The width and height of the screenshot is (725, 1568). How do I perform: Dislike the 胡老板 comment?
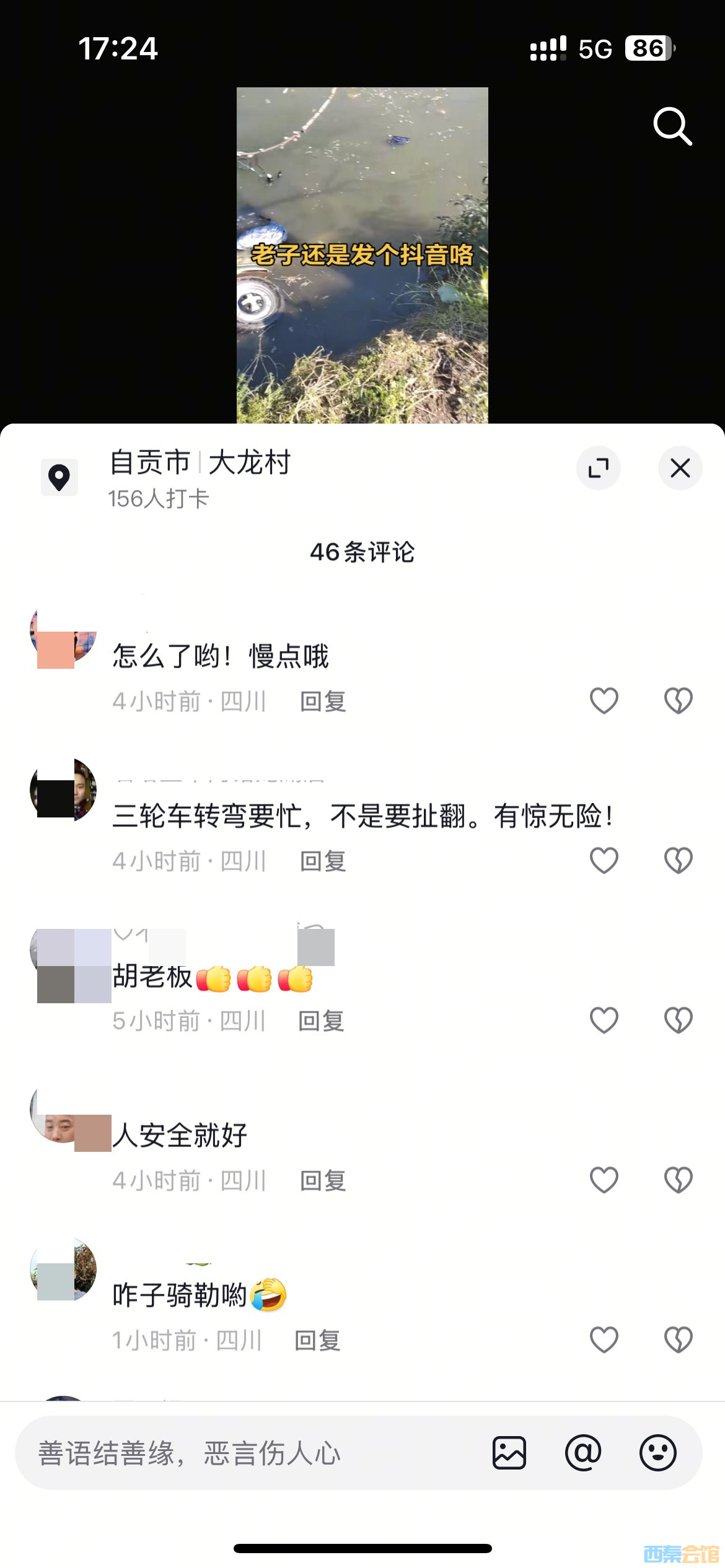pos(678,1021)
